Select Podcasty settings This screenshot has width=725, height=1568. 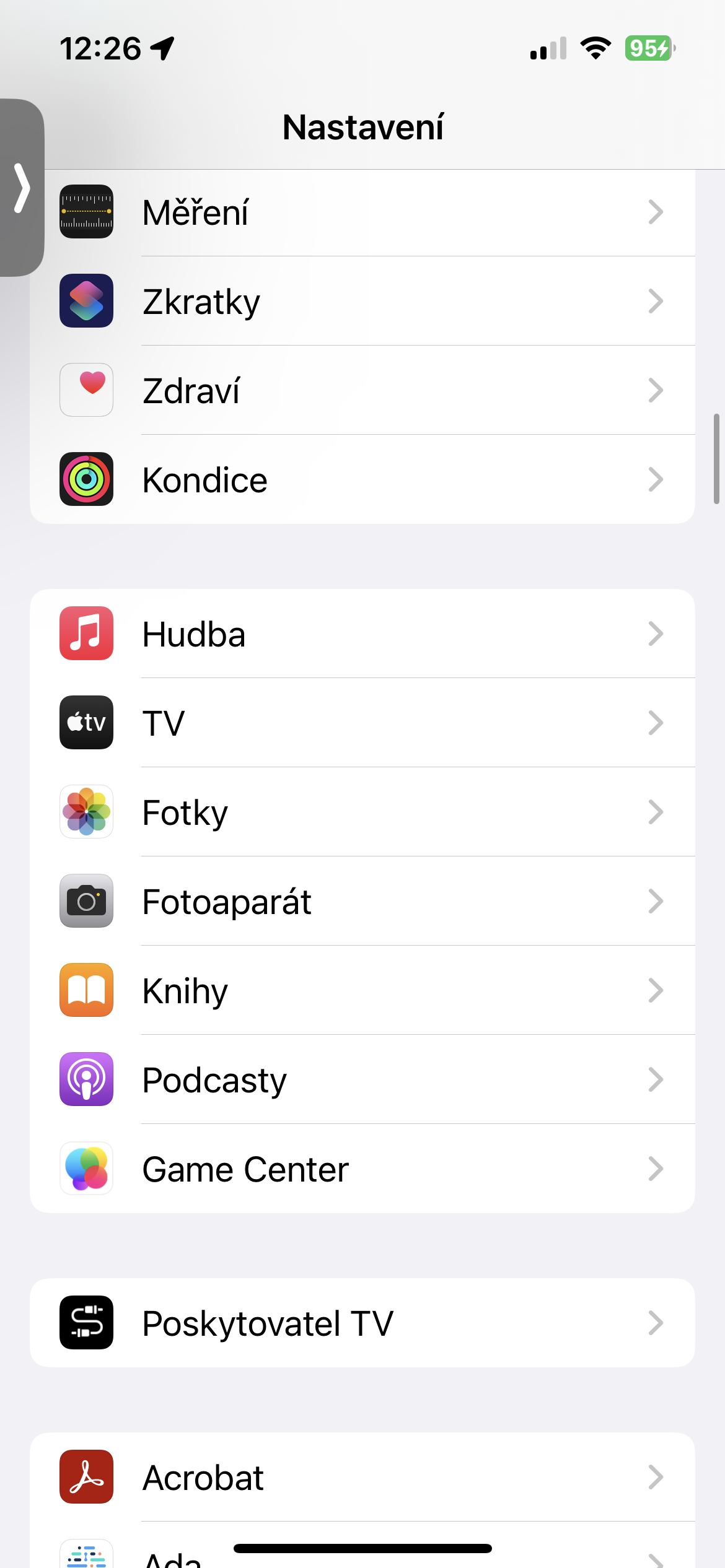coord(362,1080)
